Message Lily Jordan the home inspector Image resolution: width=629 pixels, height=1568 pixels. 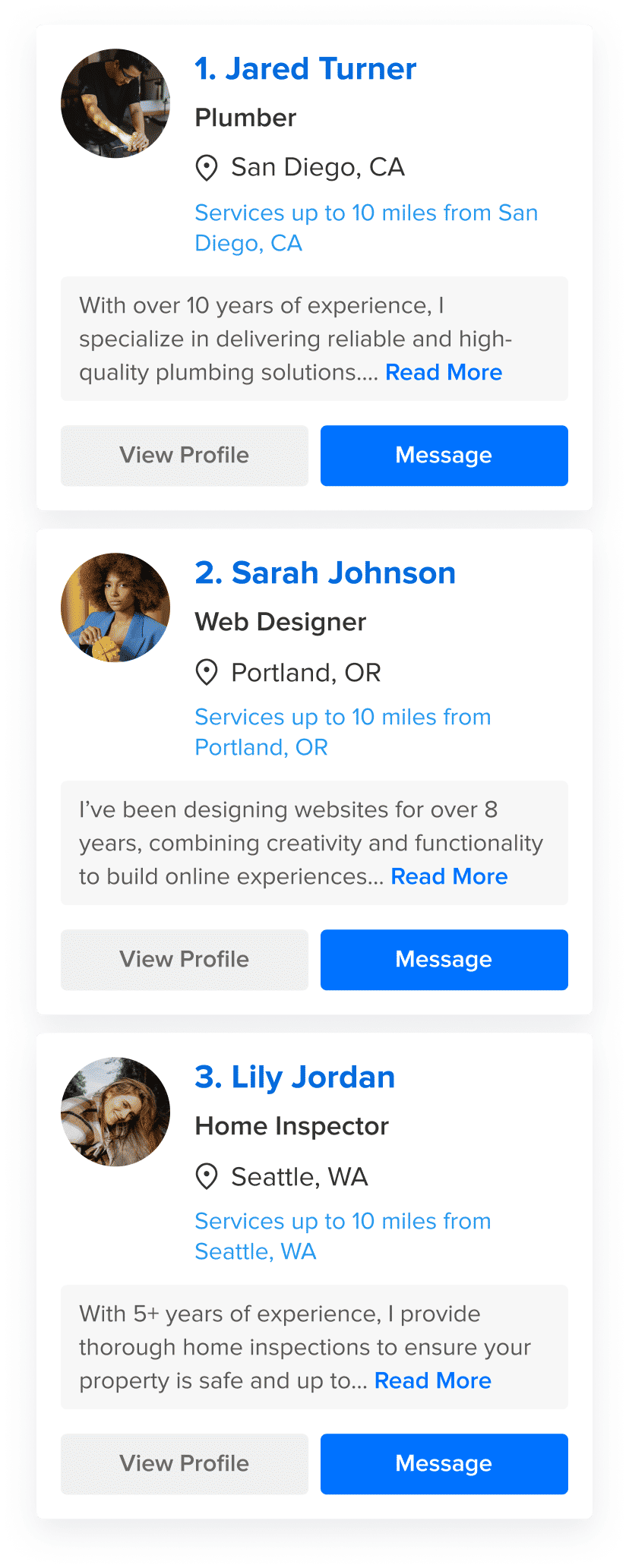(444, 1463)
